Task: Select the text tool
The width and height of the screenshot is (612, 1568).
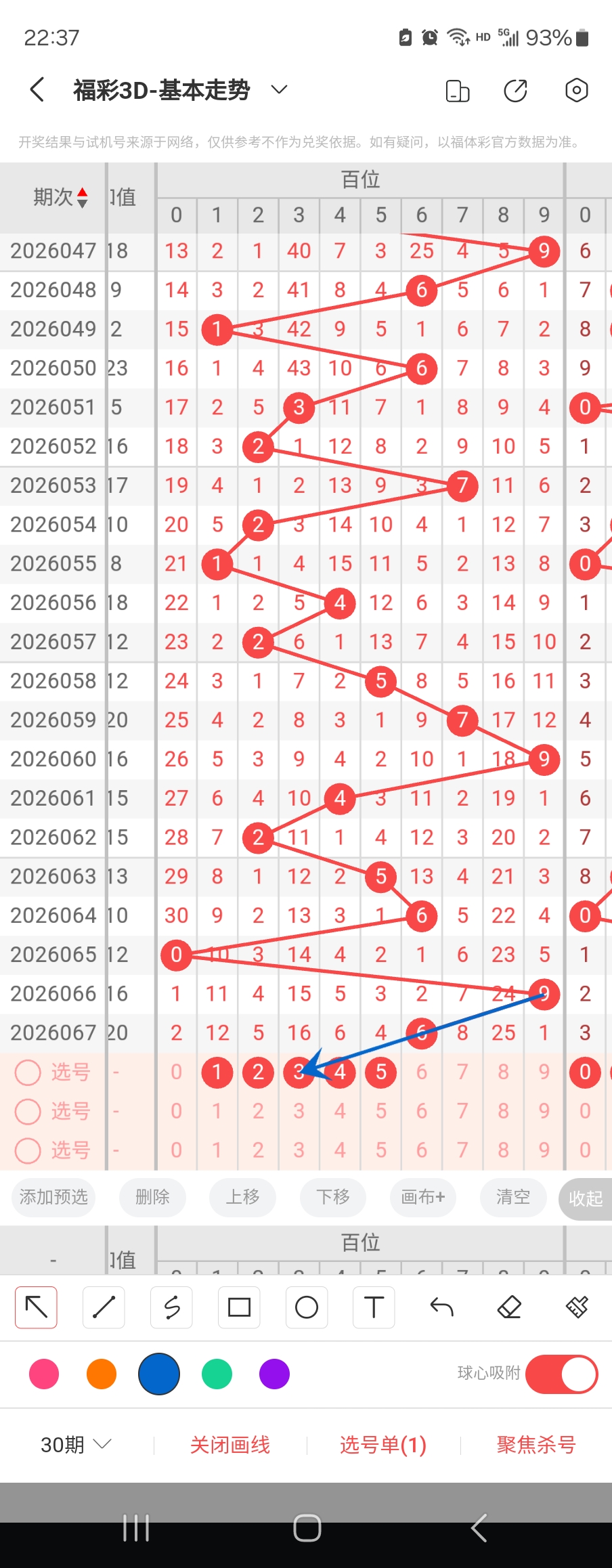Action: [374, 1307]
